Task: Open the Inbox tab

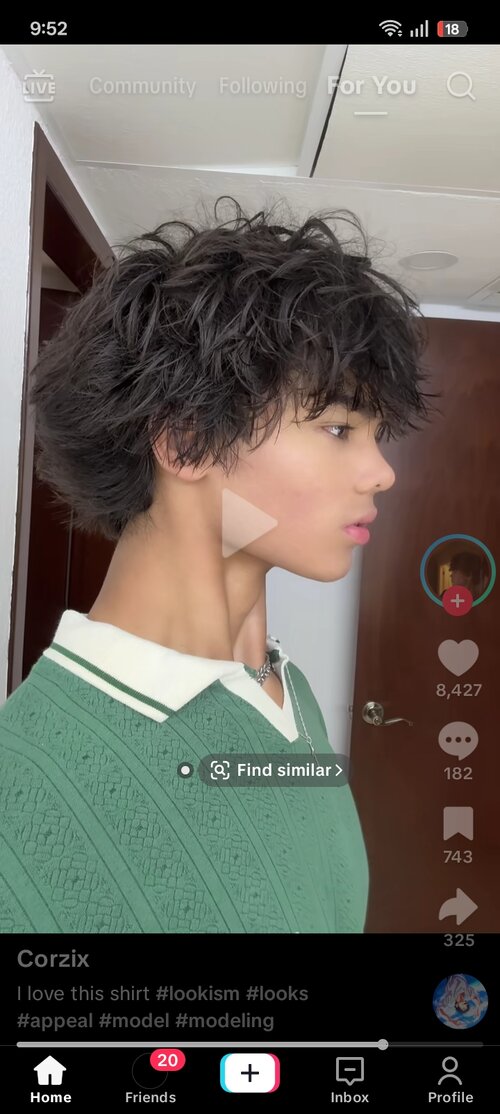Action: pyautogui.click(x=349, y=1079)
